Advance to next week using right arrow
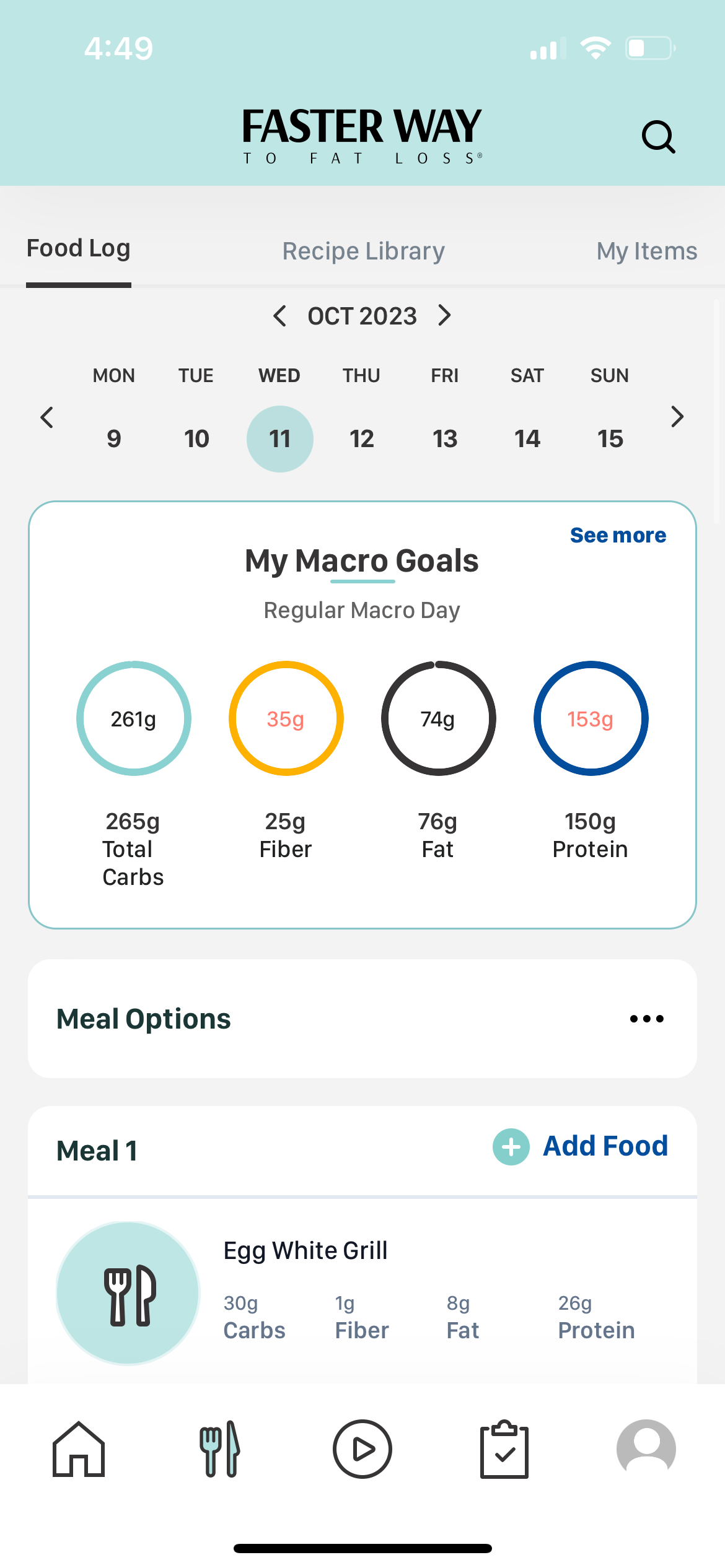The image size is (725, 1568). [677, 417]
